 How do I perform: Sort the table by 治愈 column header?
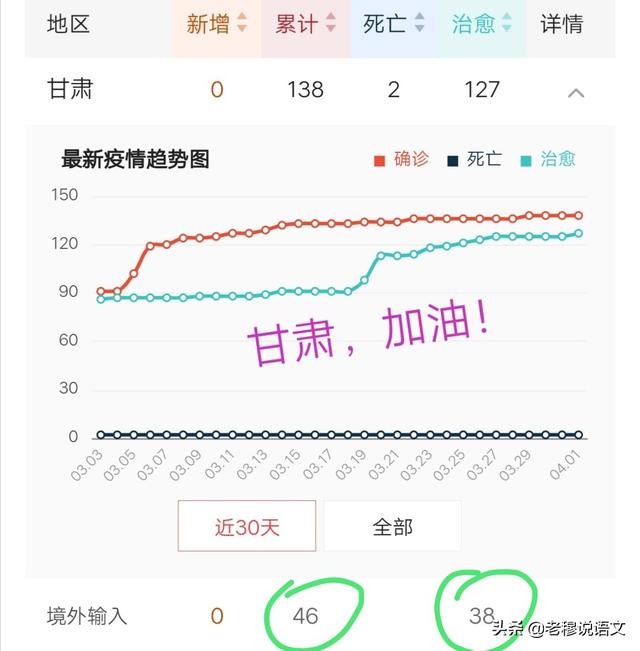tap(482, 24)
